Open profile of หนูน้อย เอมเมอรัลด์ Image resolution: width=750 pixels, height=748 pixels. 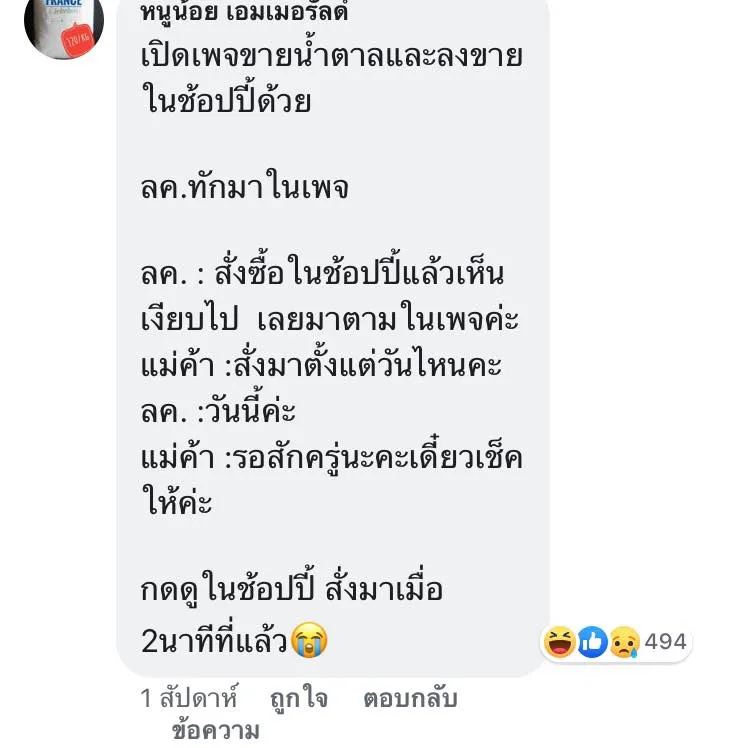[267, 16]
